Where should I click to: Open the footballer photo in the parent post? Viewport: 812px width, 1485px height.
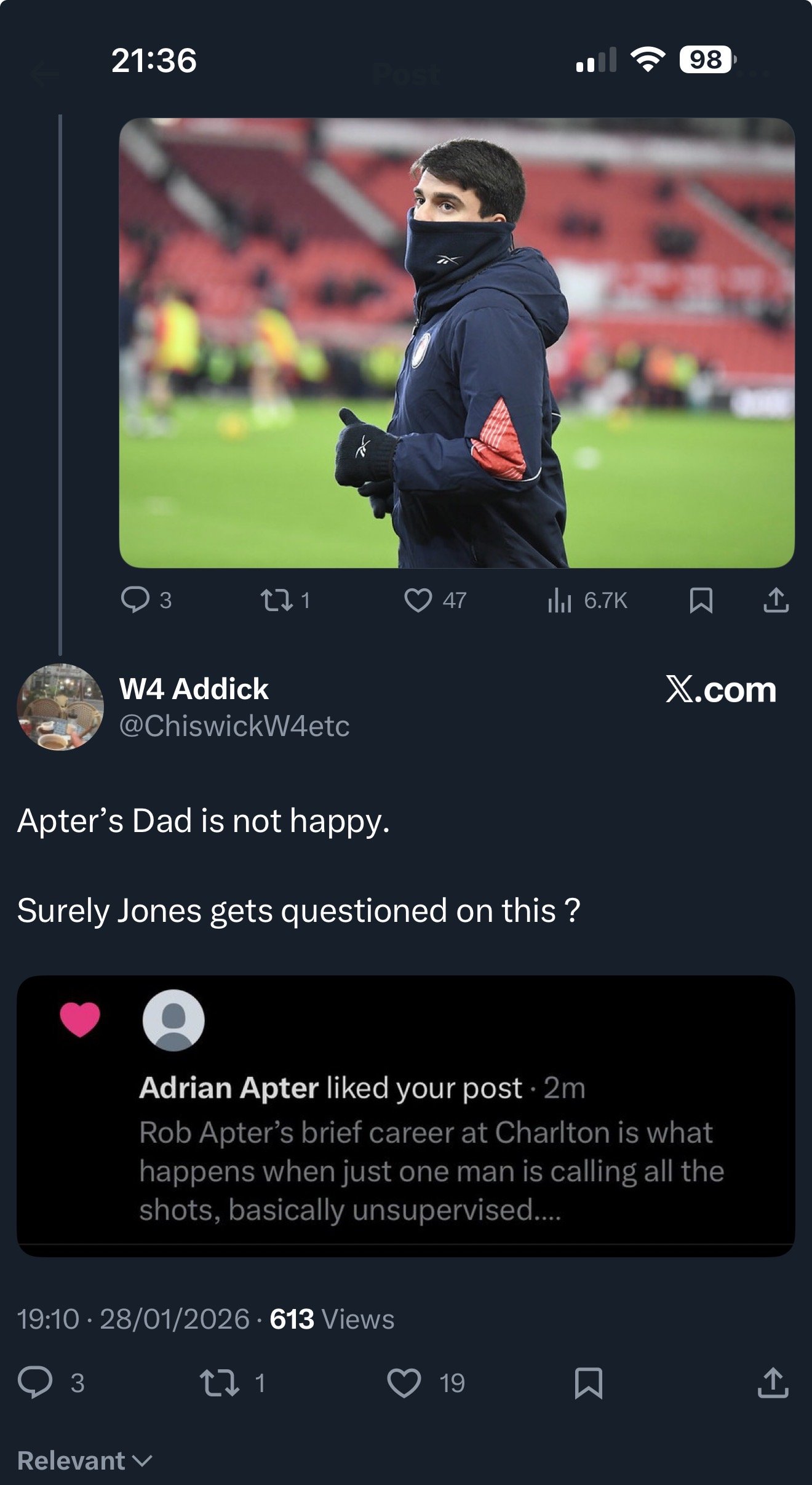pos(456,342)
